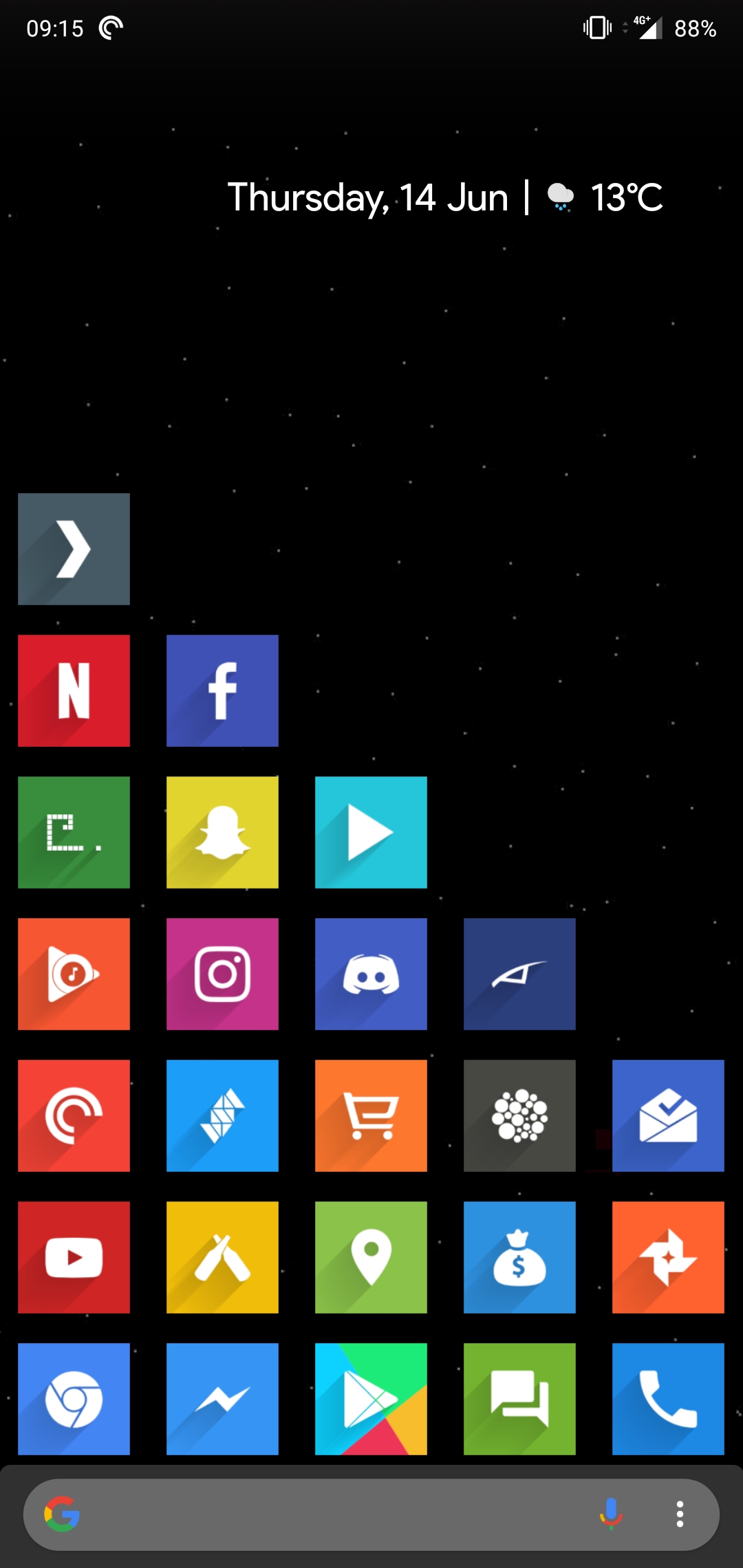The width and height of the screenshot is (743, 1568).
Task: Open the Inbox email app
Action: point(668,1115)
